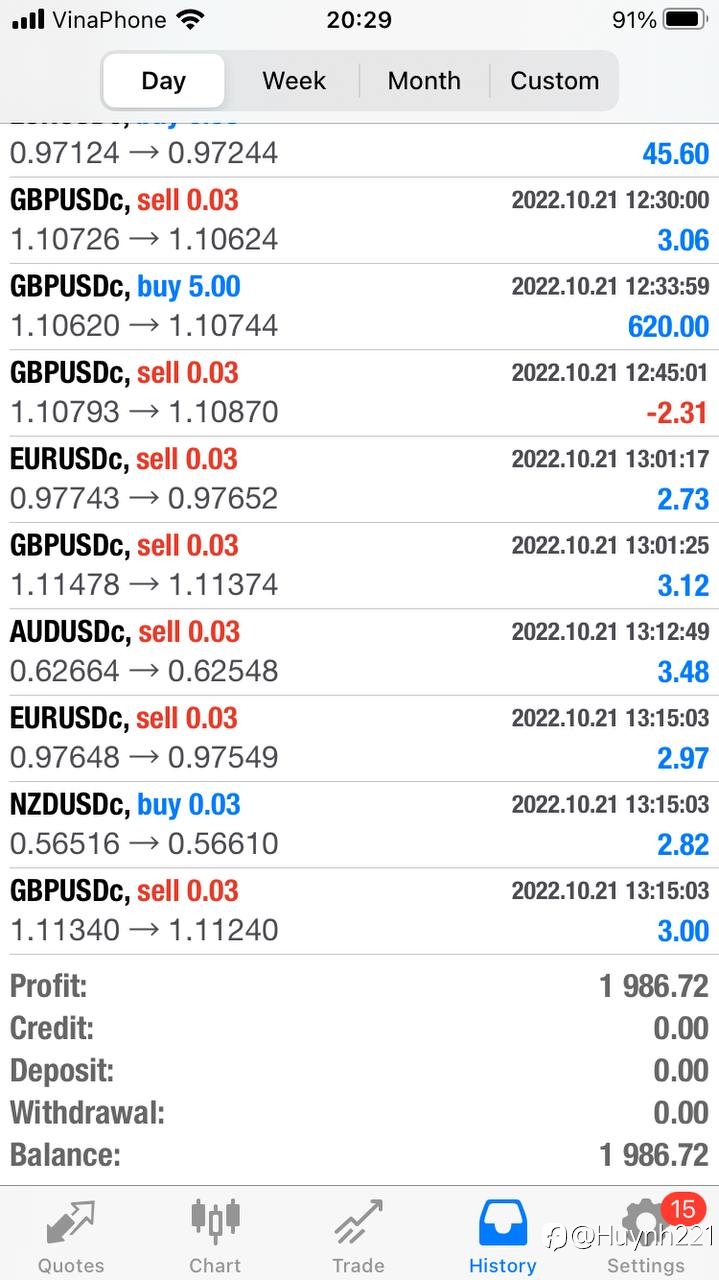Go to the Chart tab
Viewport: 719px width, 1280px height.
point(215,1237)
